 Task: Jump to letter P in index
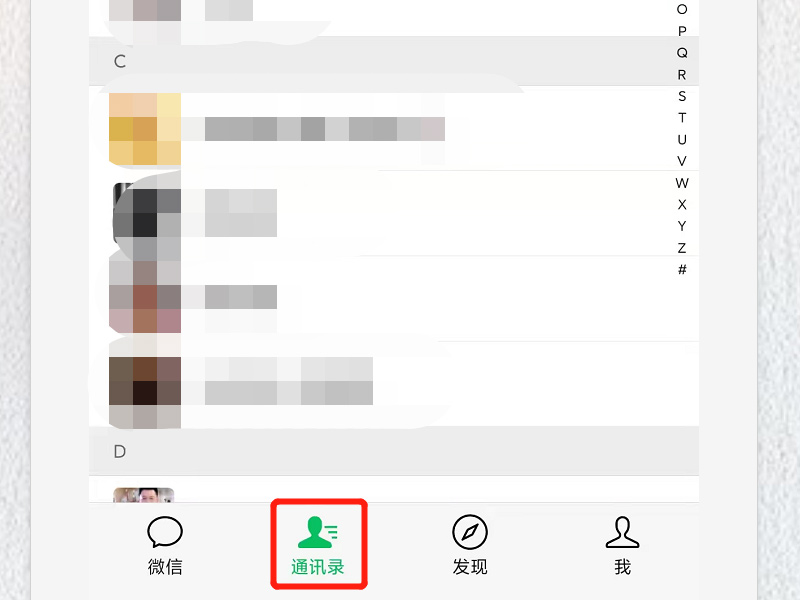(682, 31)
